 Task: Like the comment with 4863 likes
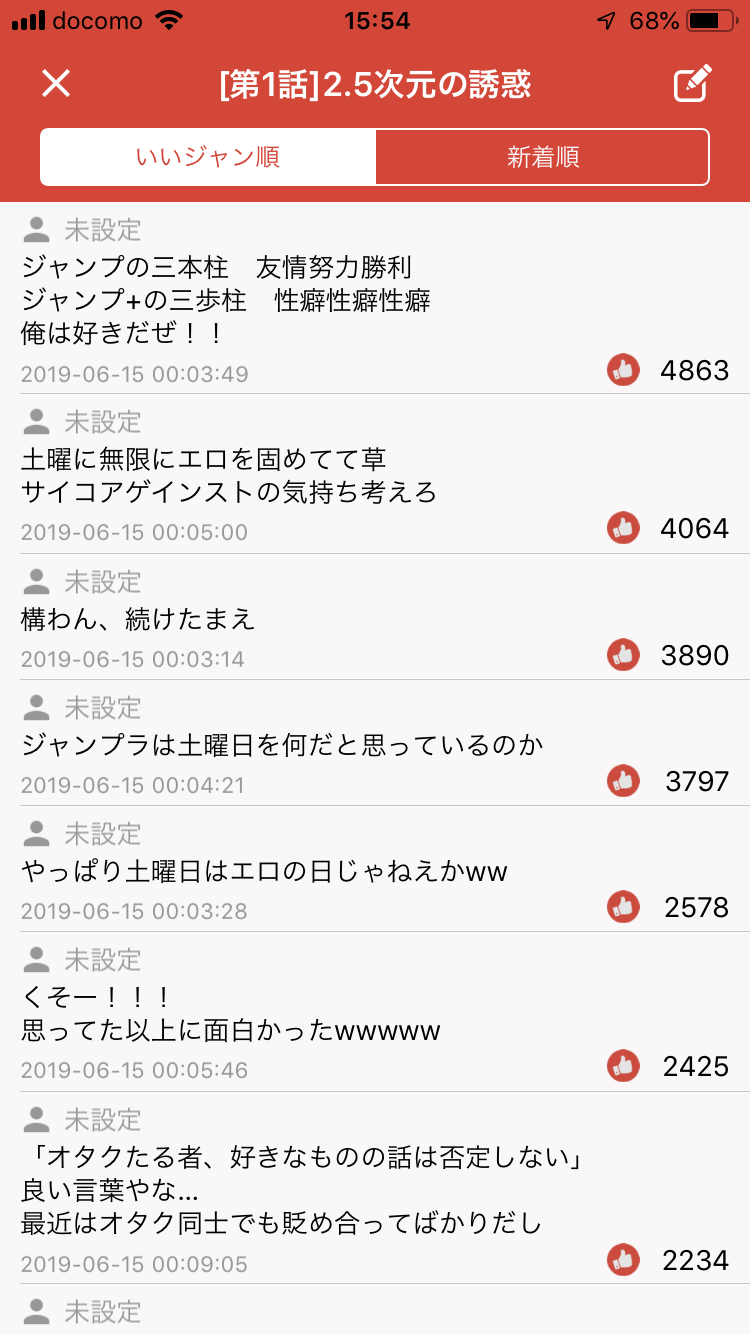coord(623,370)
